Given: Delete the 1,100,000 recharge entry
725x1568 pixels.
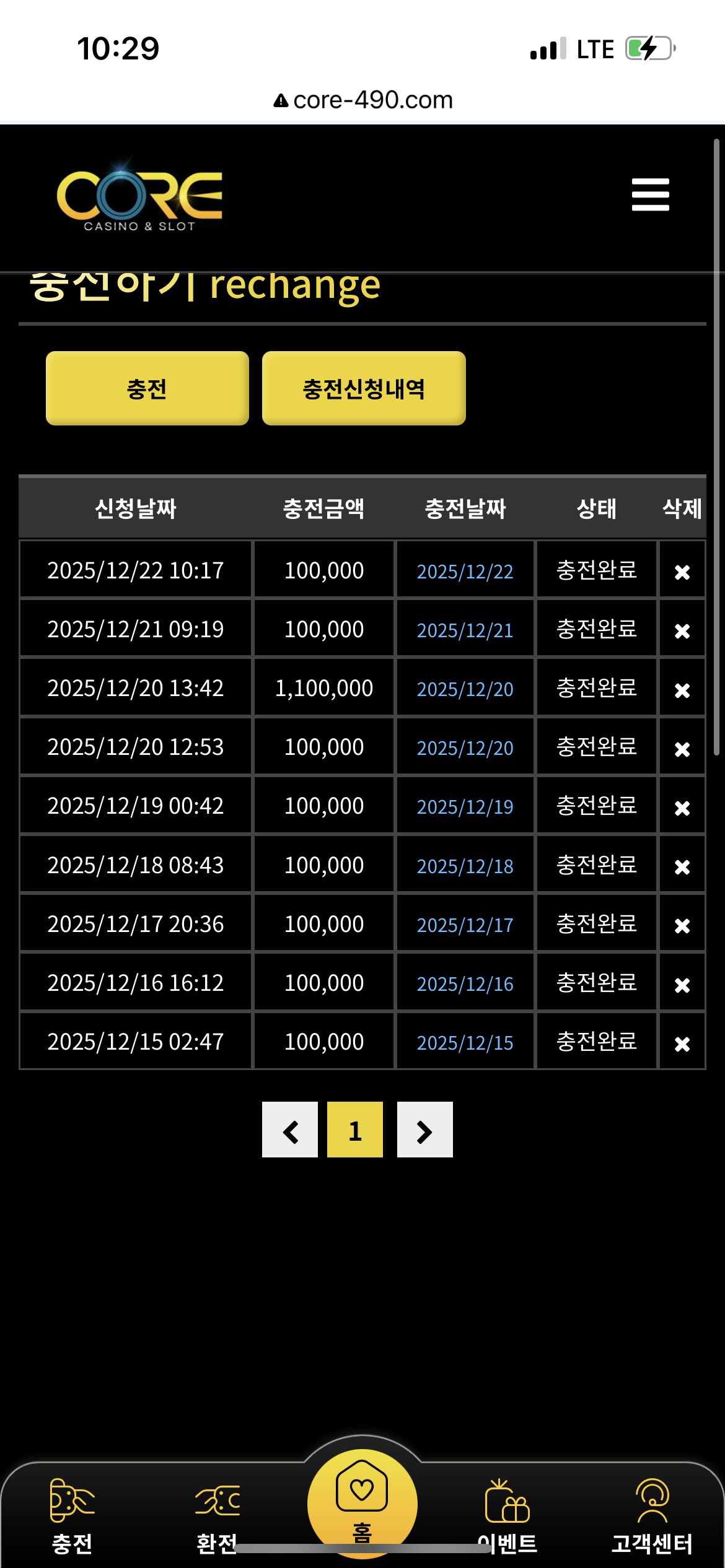Looking at the screenshot, I should (x=682, y=689).
